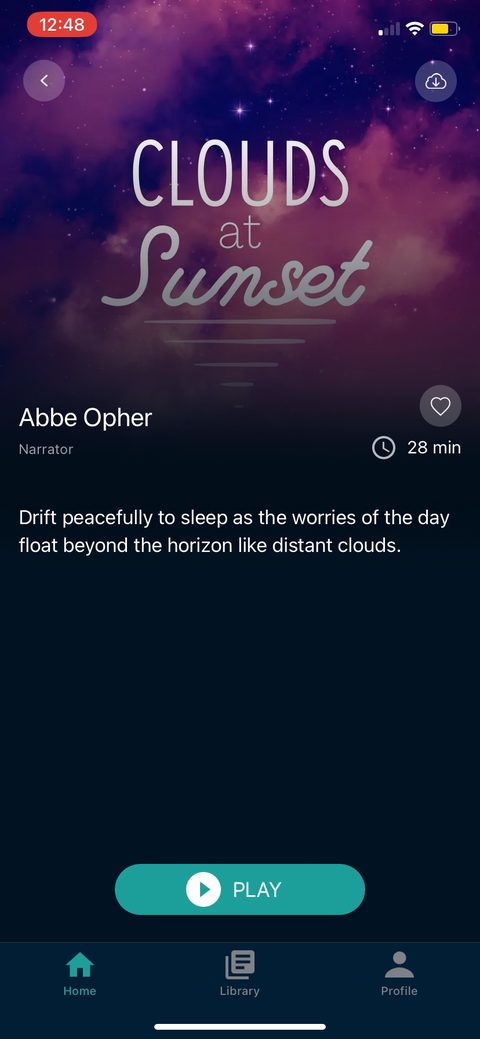
Task: Open the Profile tab
Action: (399, 974)
